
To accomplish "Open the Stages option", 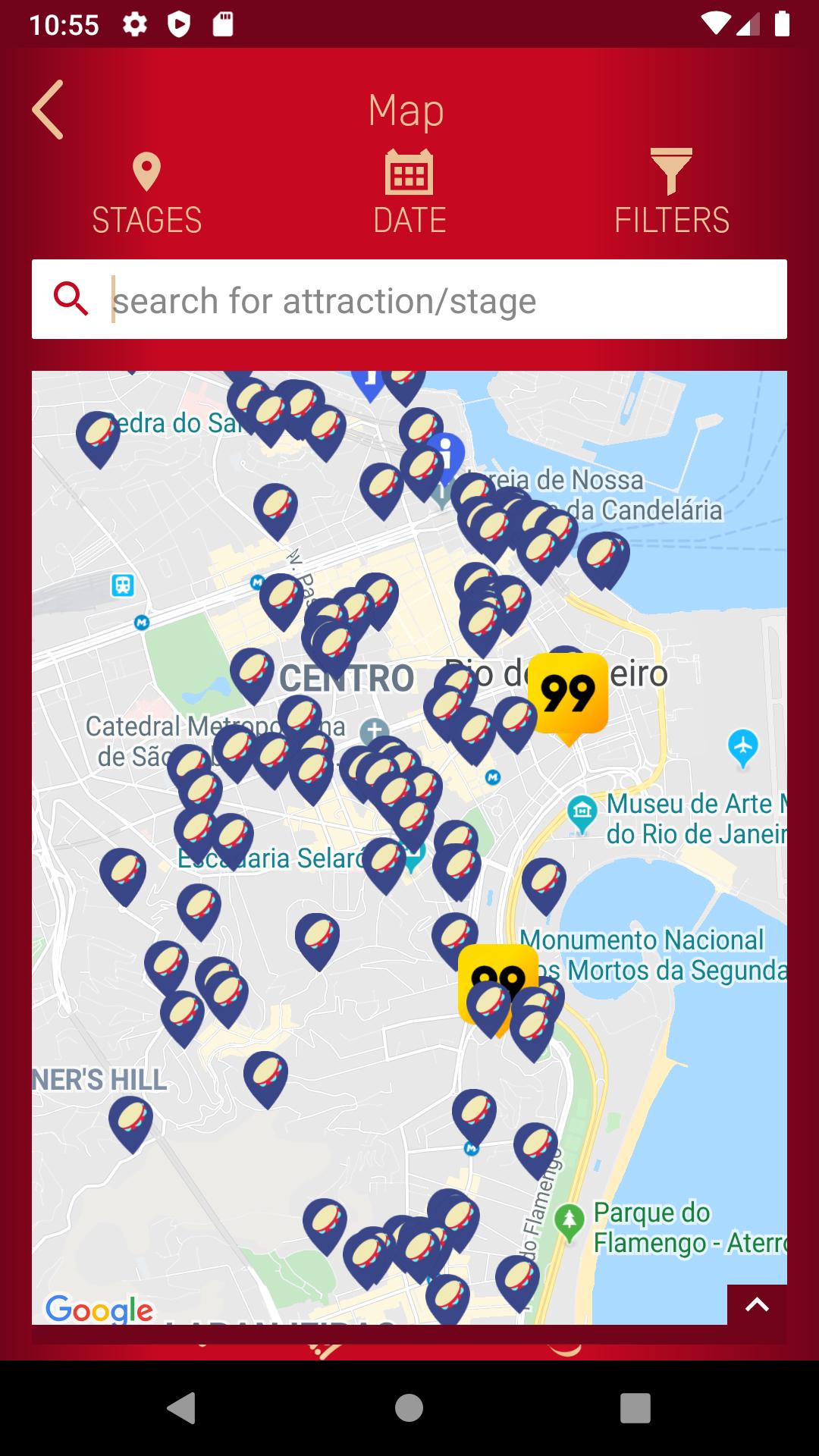I will coord(146,194).
